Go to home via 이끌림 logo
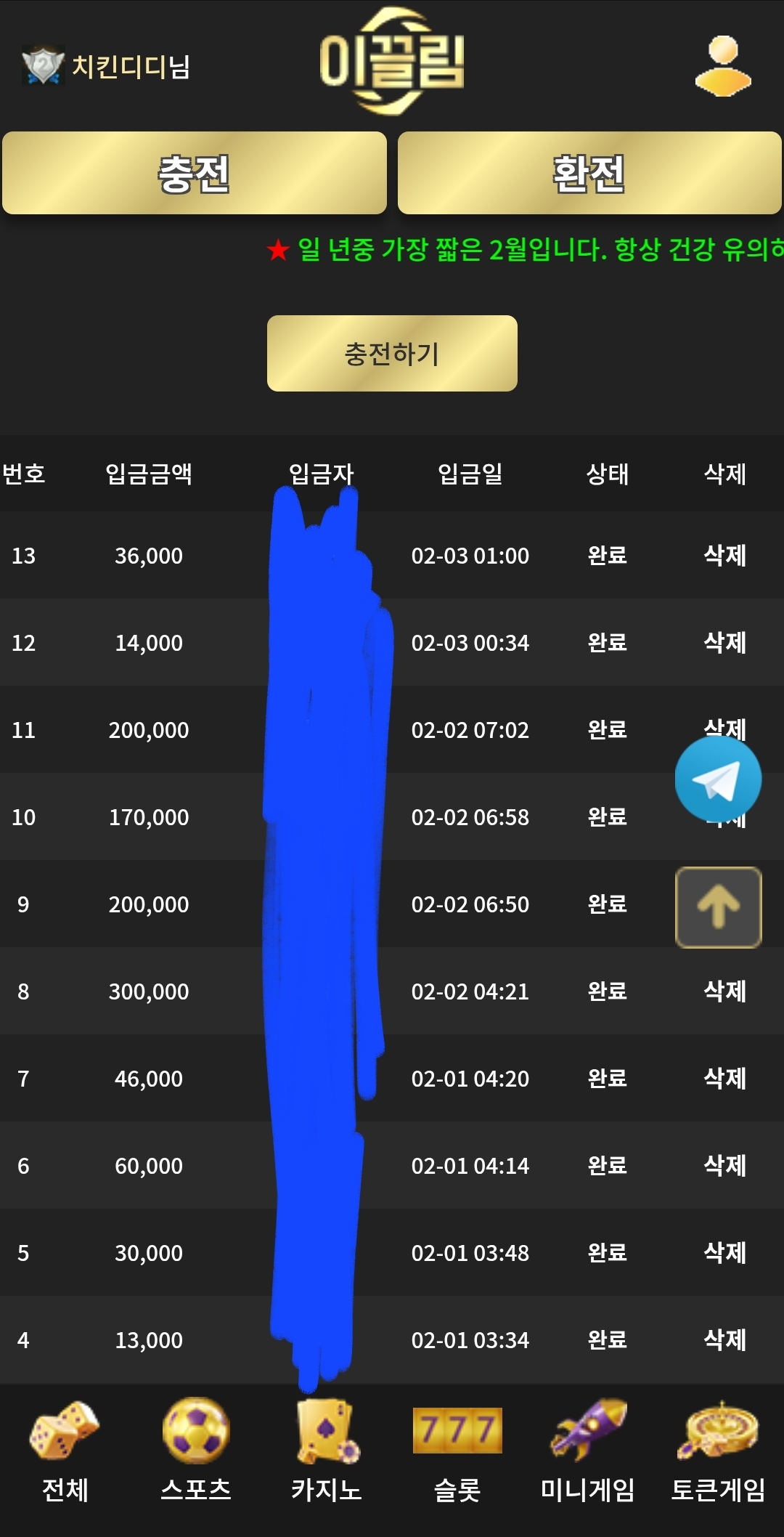This screenshot has height=1537, width=784. coord(392,62)
